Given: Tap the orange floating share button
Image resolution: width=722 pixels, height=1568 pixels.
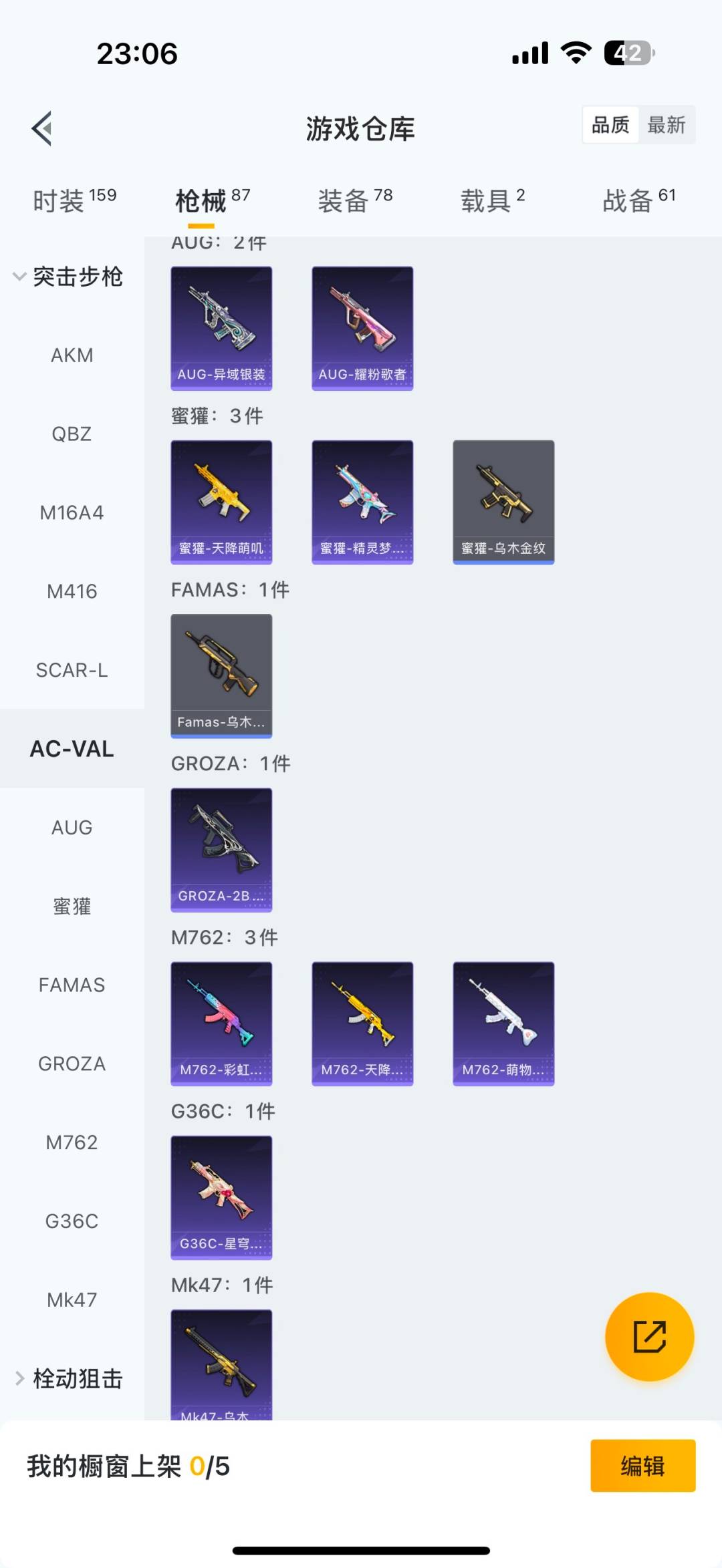Looking at the screenshot, I should coord(649,1336).
